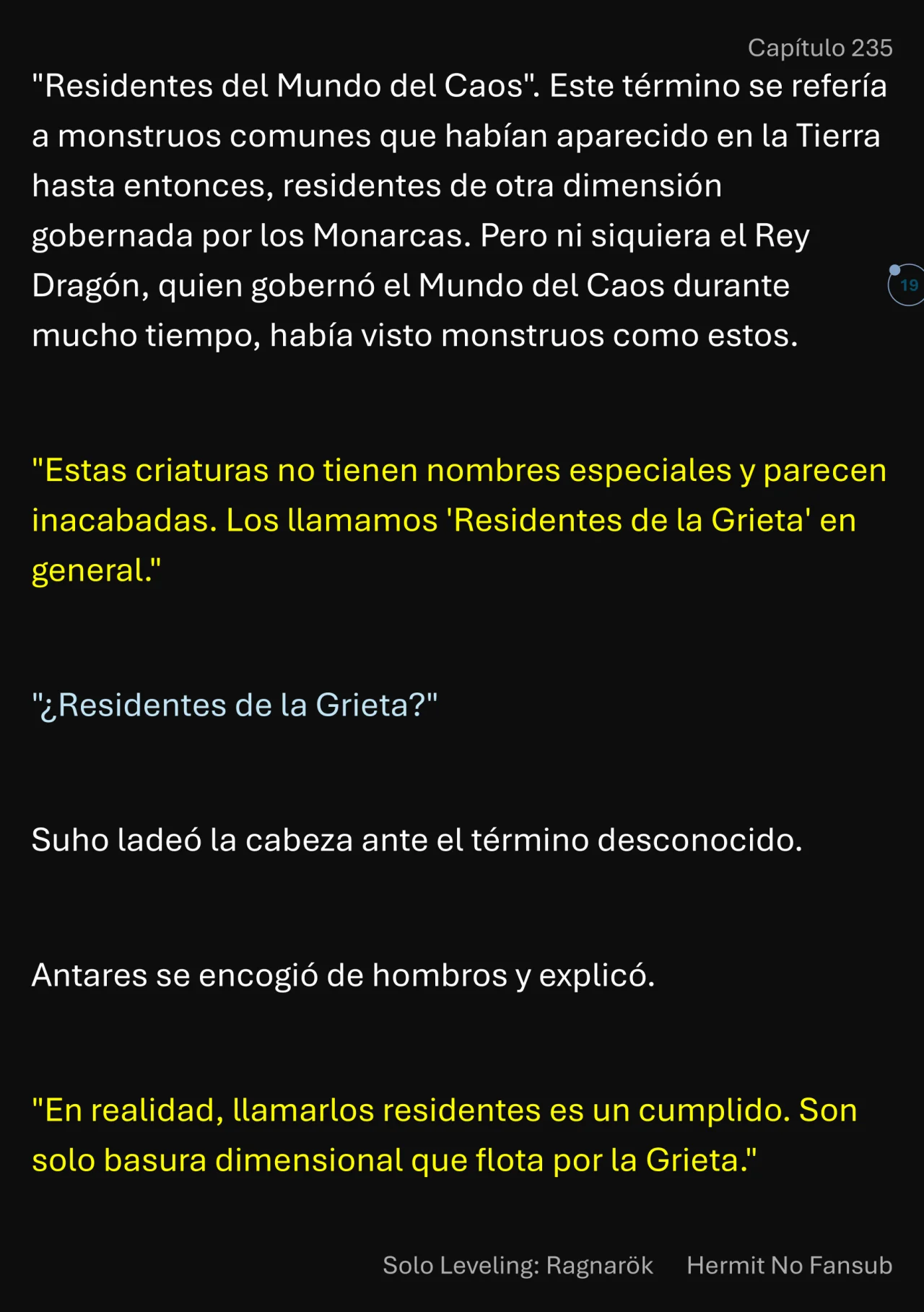This screenshot has width=924, height=1312.
Task: Open the 19 comments bubble beside the paragraph
Action: point(907,285)
